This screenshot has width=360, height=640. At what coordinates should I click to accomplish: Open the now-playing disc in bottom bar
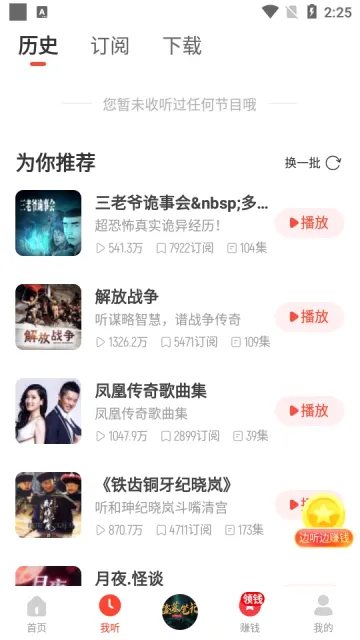(180, 612)
